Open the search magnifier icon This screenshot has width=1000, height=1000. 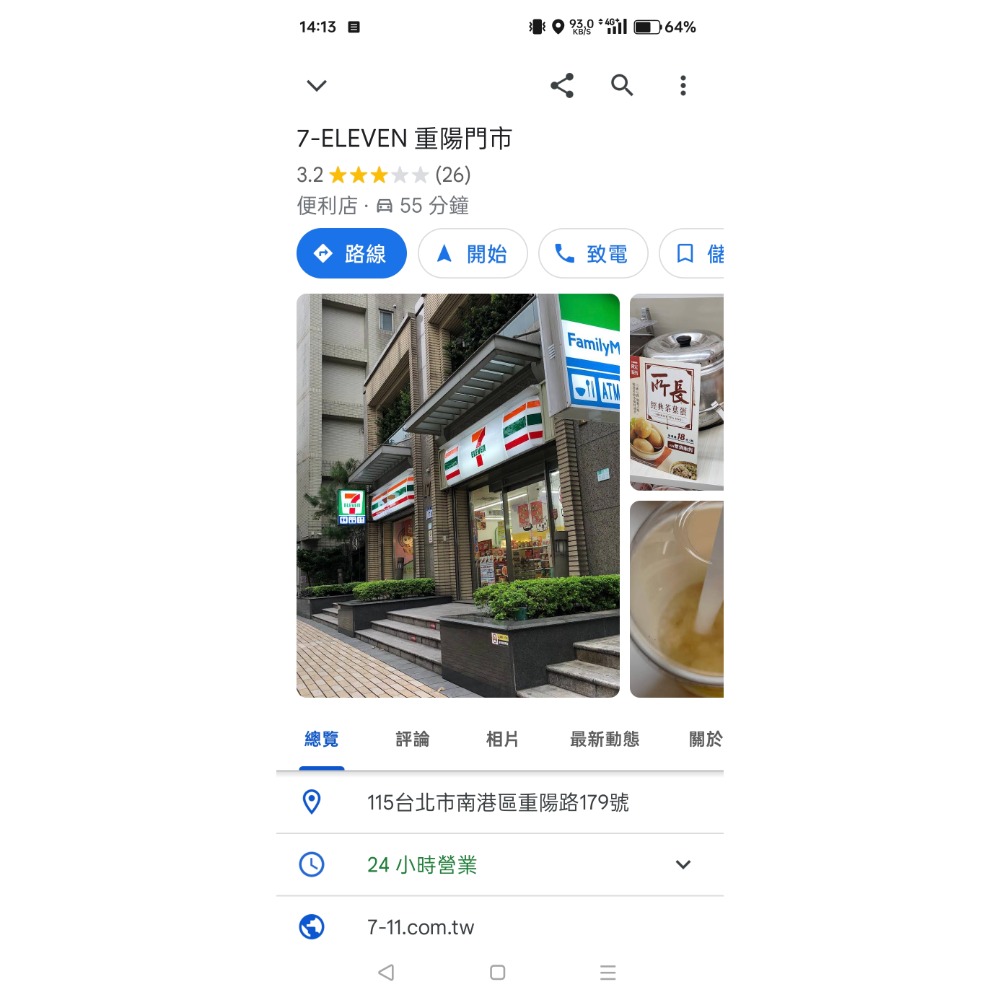click(622, 86)
